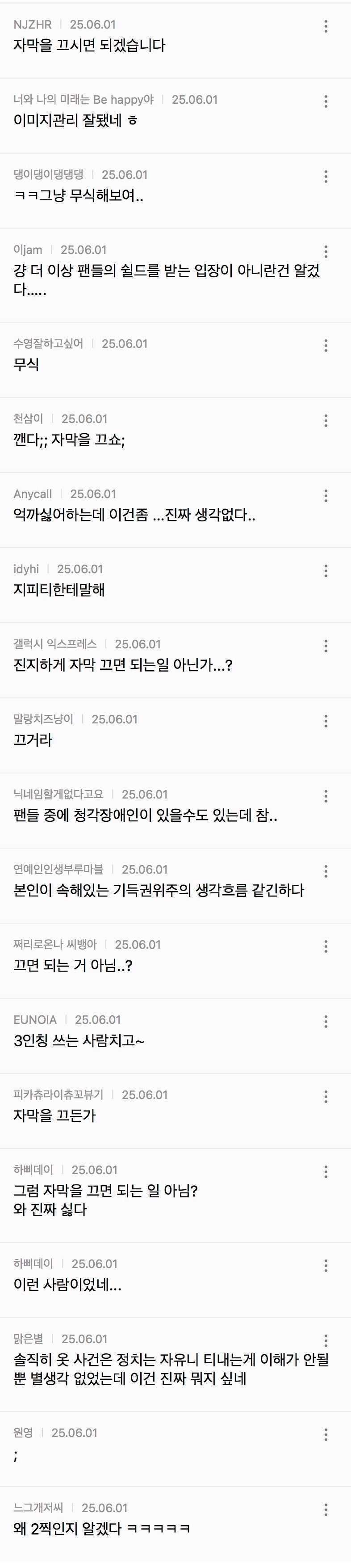Tap the three-dot menu on Oljam's comment
Viewport: 351px width, 1568px height.
coord(326,251)
